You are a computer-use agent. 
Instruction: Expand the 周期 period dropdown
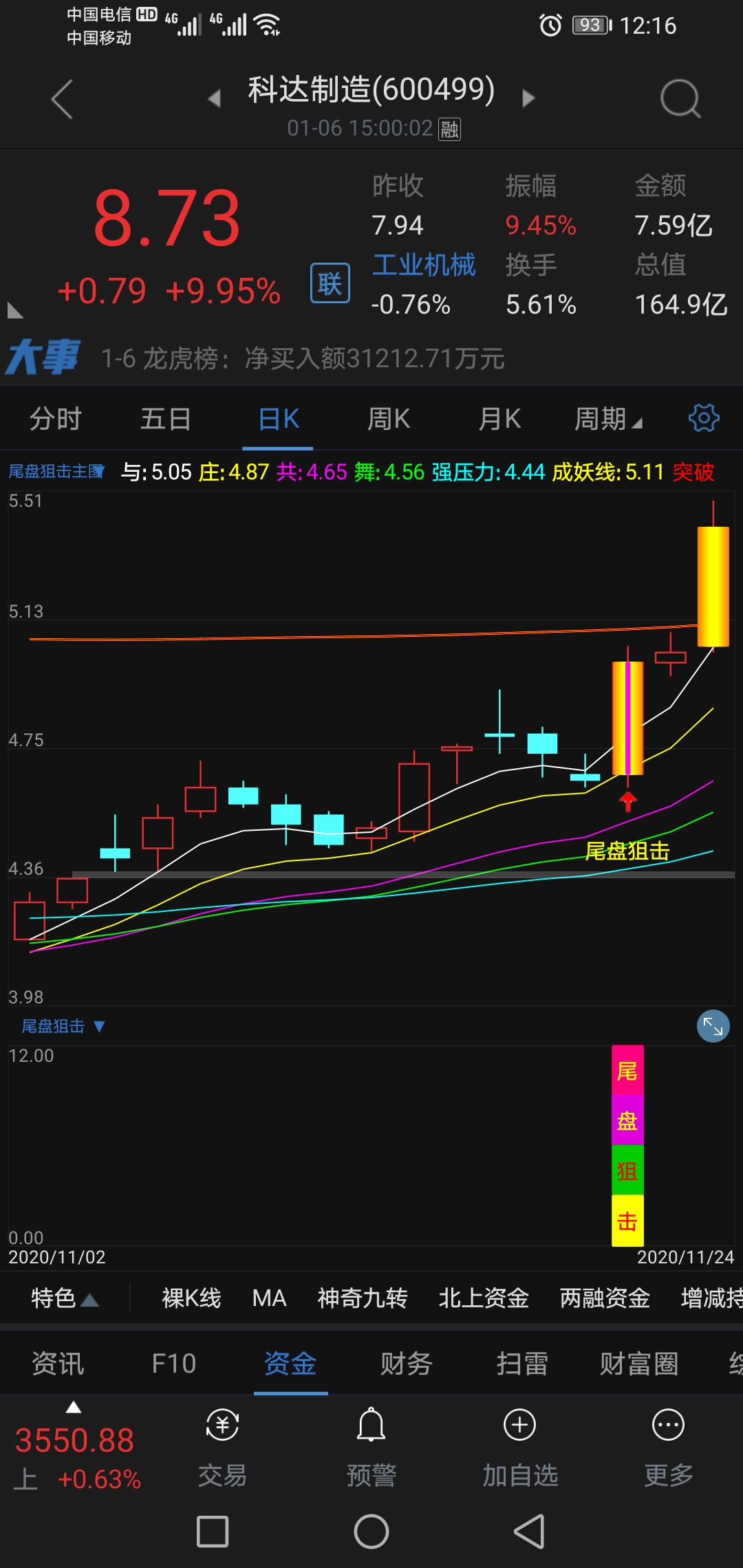tap(608, 419)
